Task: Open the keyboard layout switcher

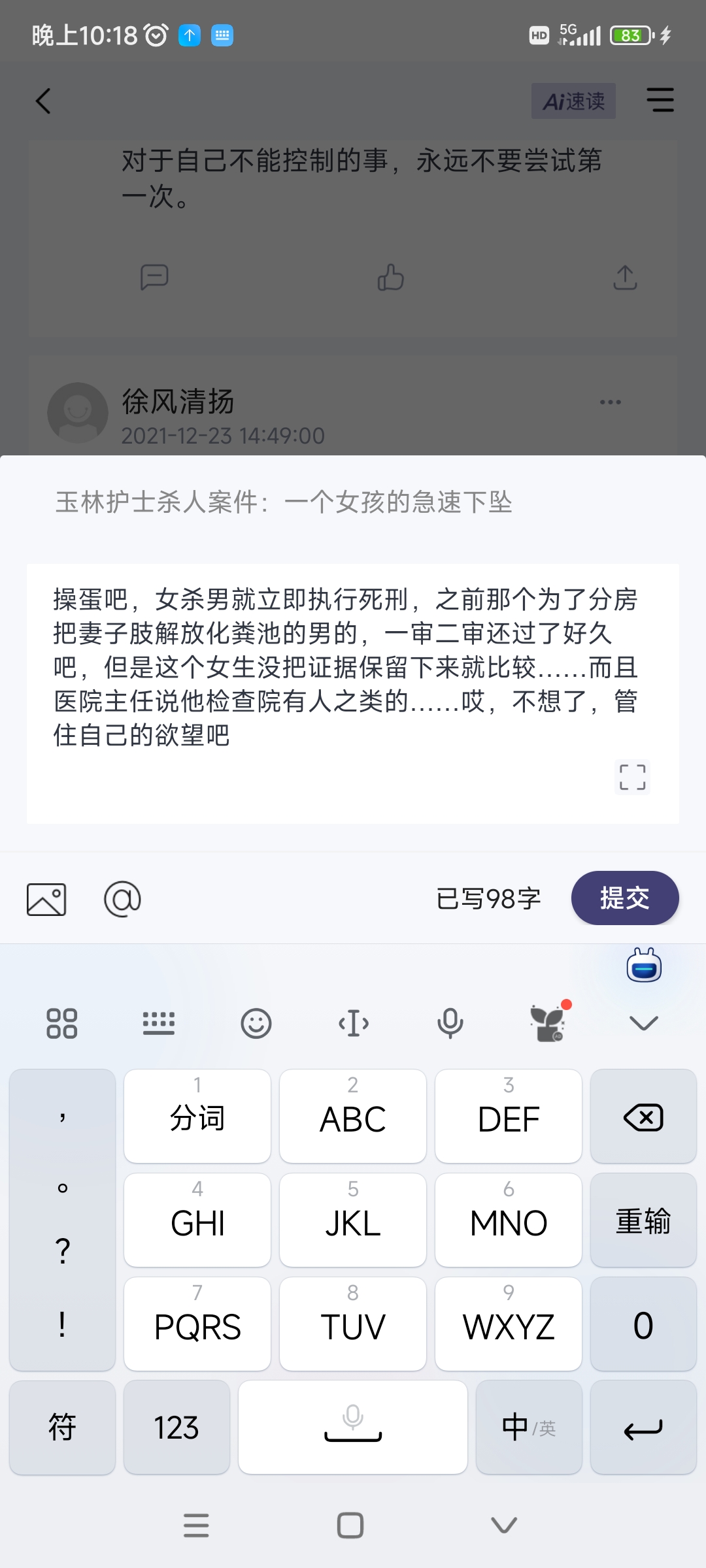Action: 159,1023
